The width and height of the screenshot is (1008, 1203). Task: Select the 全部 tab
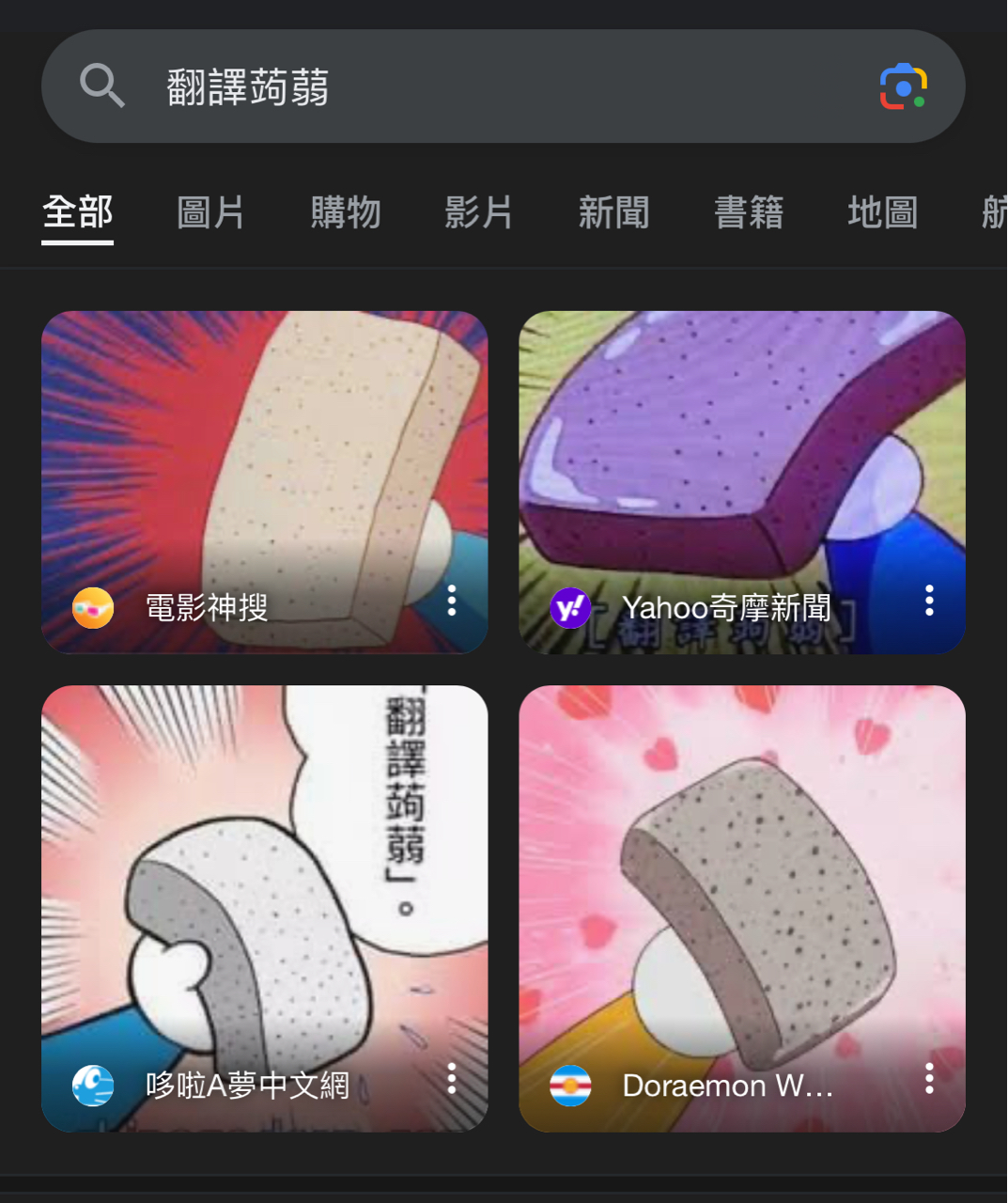pyautogui.click(x=77, y=212)
